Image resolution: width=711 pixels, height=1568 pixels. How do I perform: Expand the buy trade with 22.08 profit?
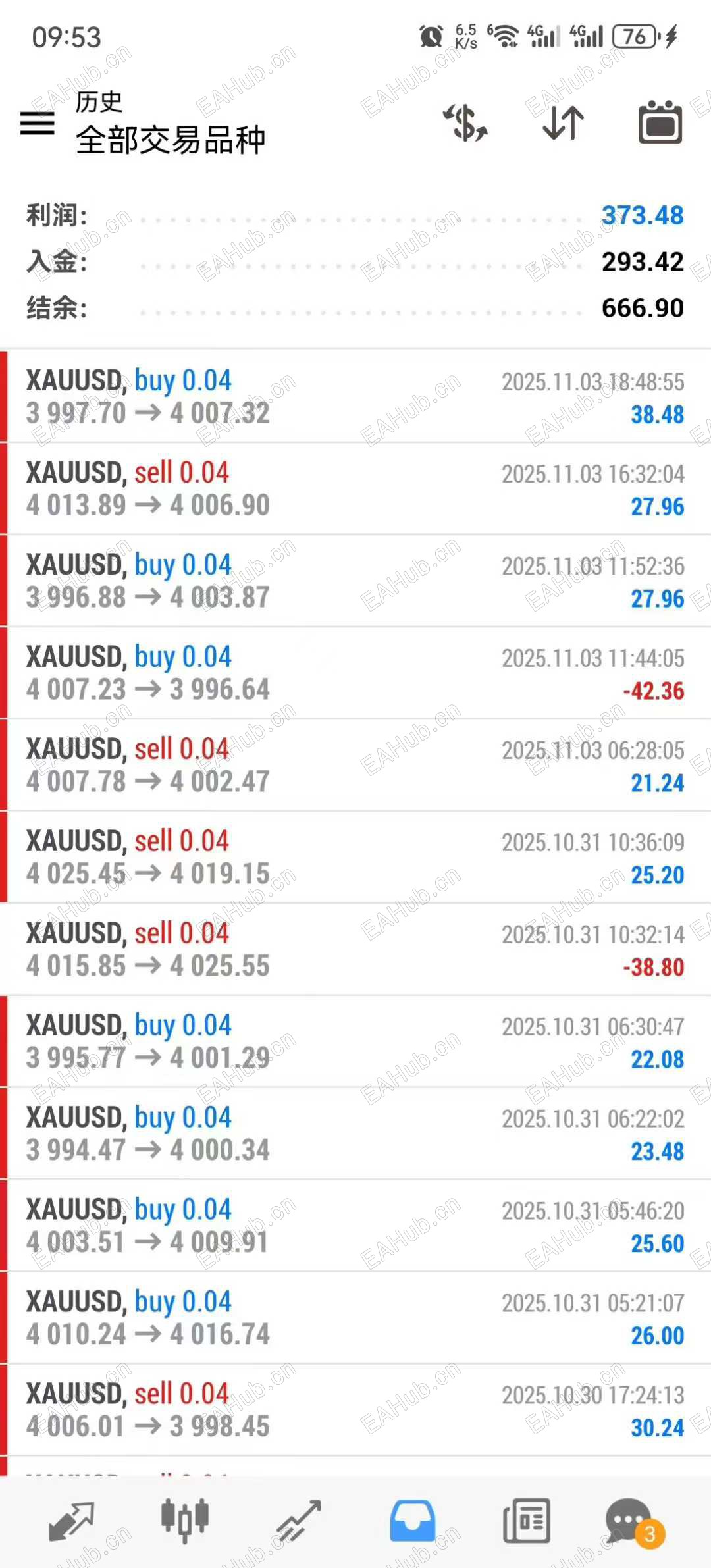coord(355,1041)
